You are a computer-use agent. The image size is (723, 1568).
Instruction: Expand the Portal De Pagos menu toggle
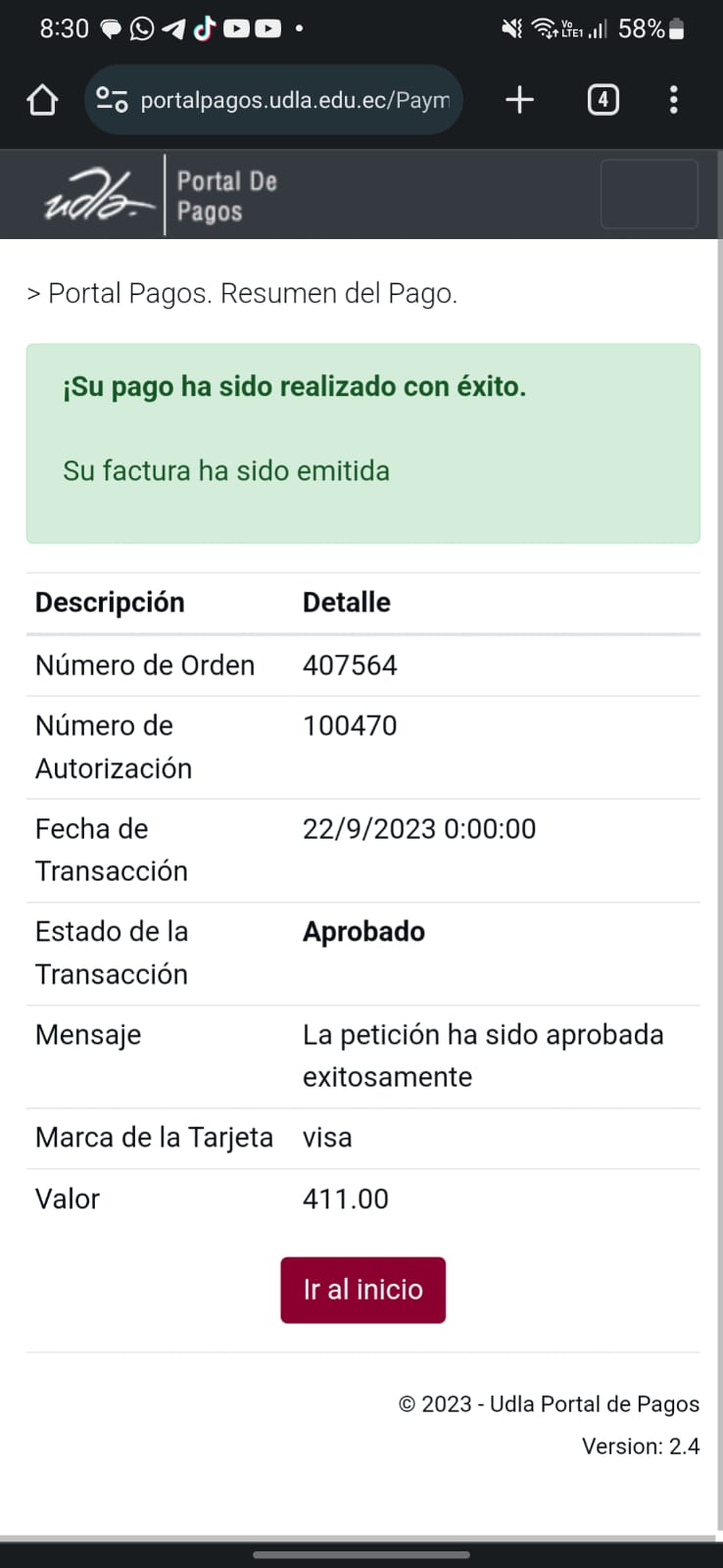pyautogui.click(x=649, y=194)
